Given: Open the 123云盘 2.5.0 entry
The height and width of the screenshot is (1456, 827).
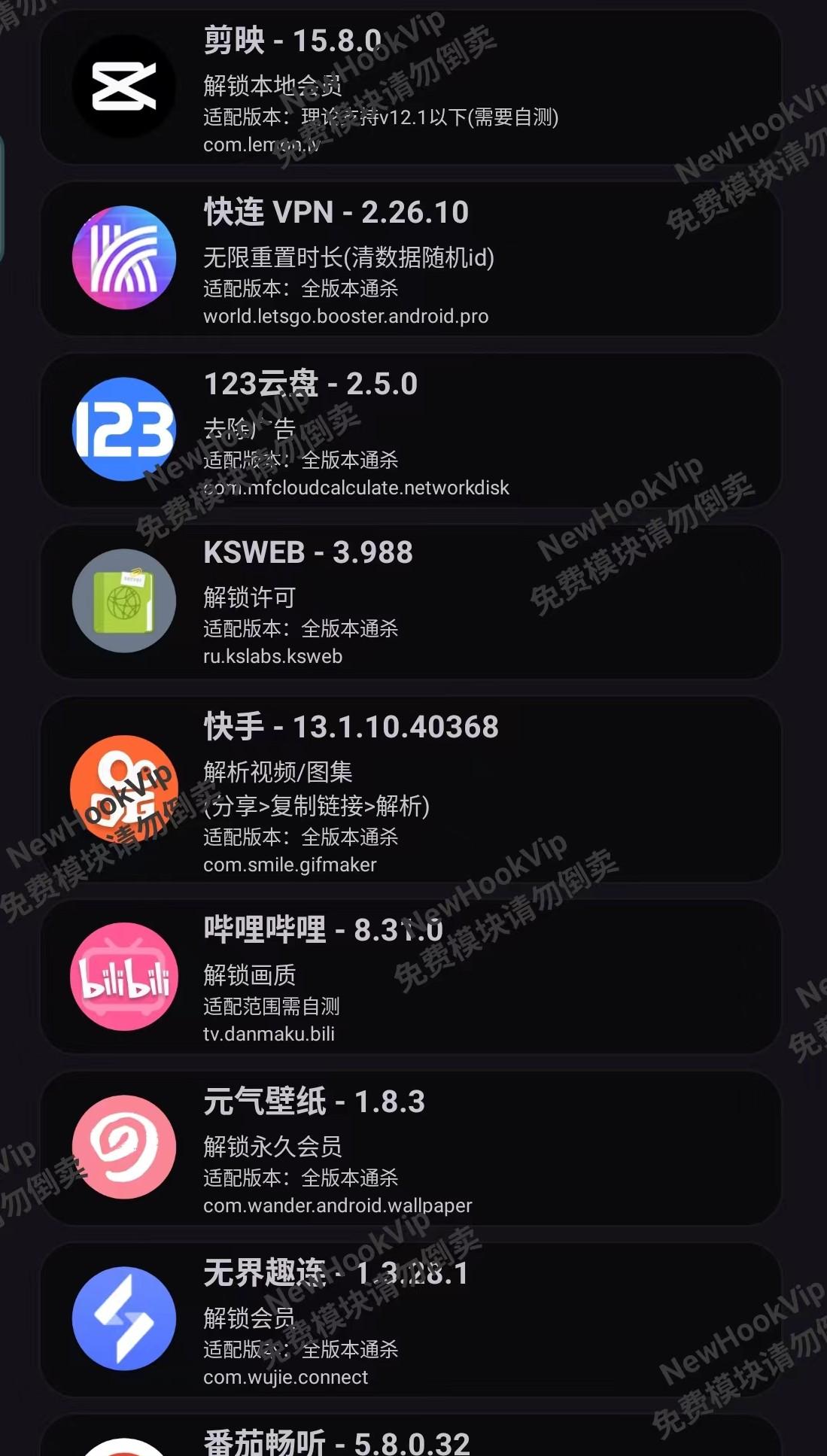Looking at the screenshot, I should [x=410, y=430].
